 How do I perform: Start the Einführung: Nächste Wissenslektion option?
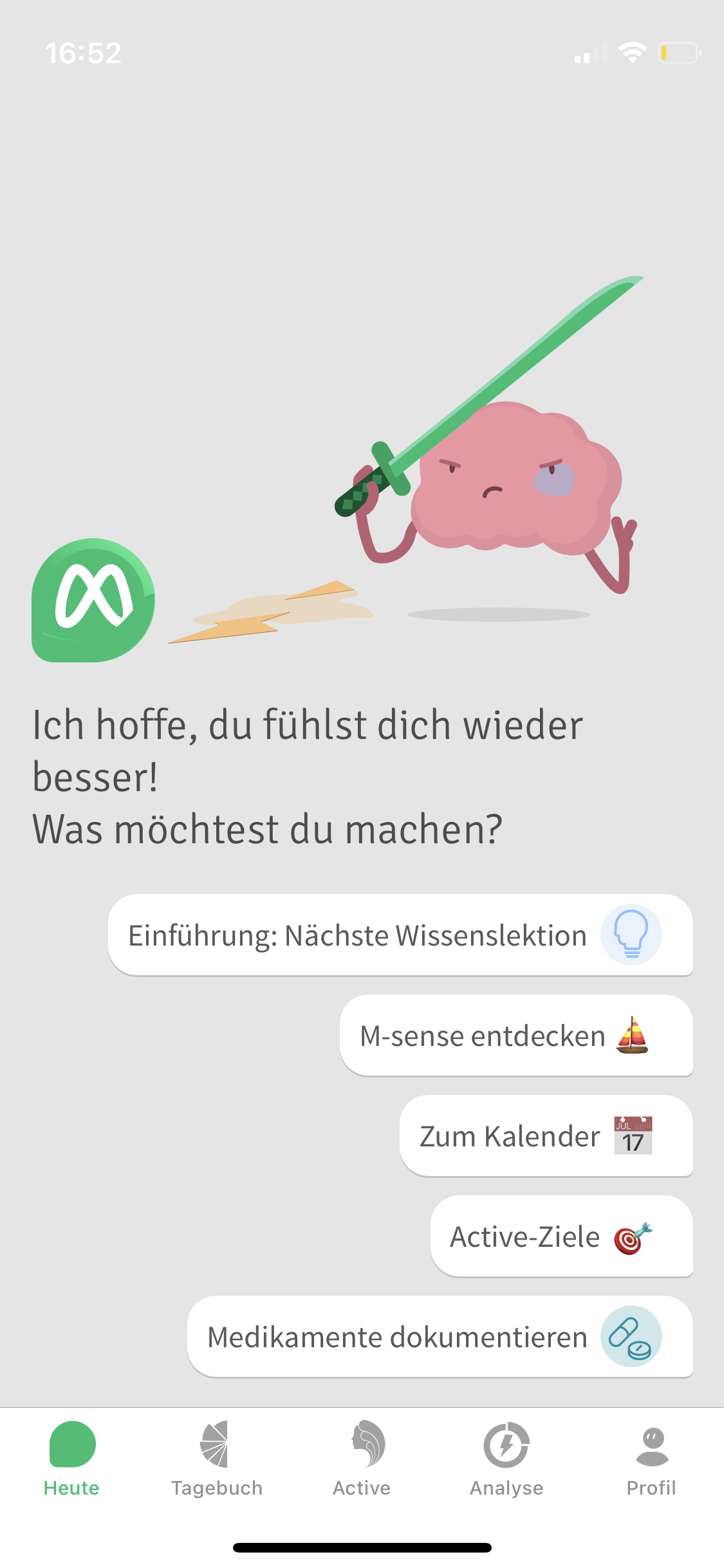pyautogui.click(x=400, y=935)
